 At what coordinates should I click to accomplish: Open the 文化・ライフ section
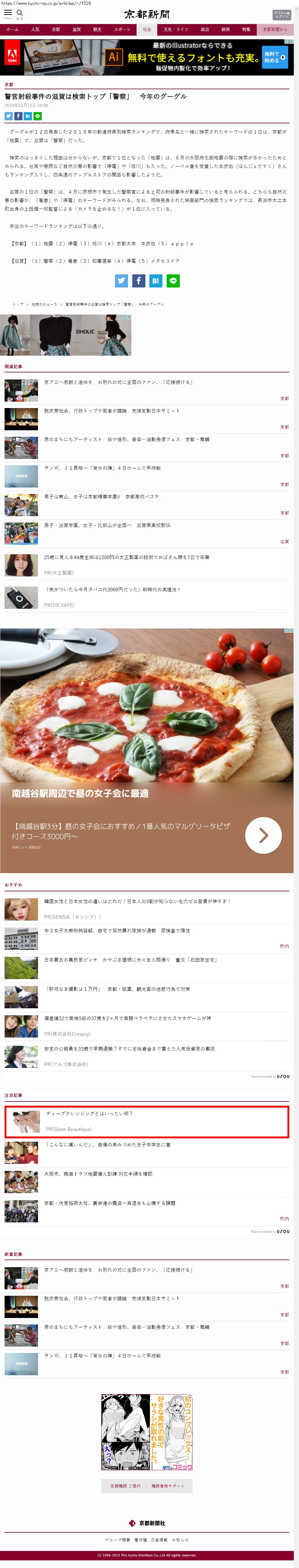176,29
